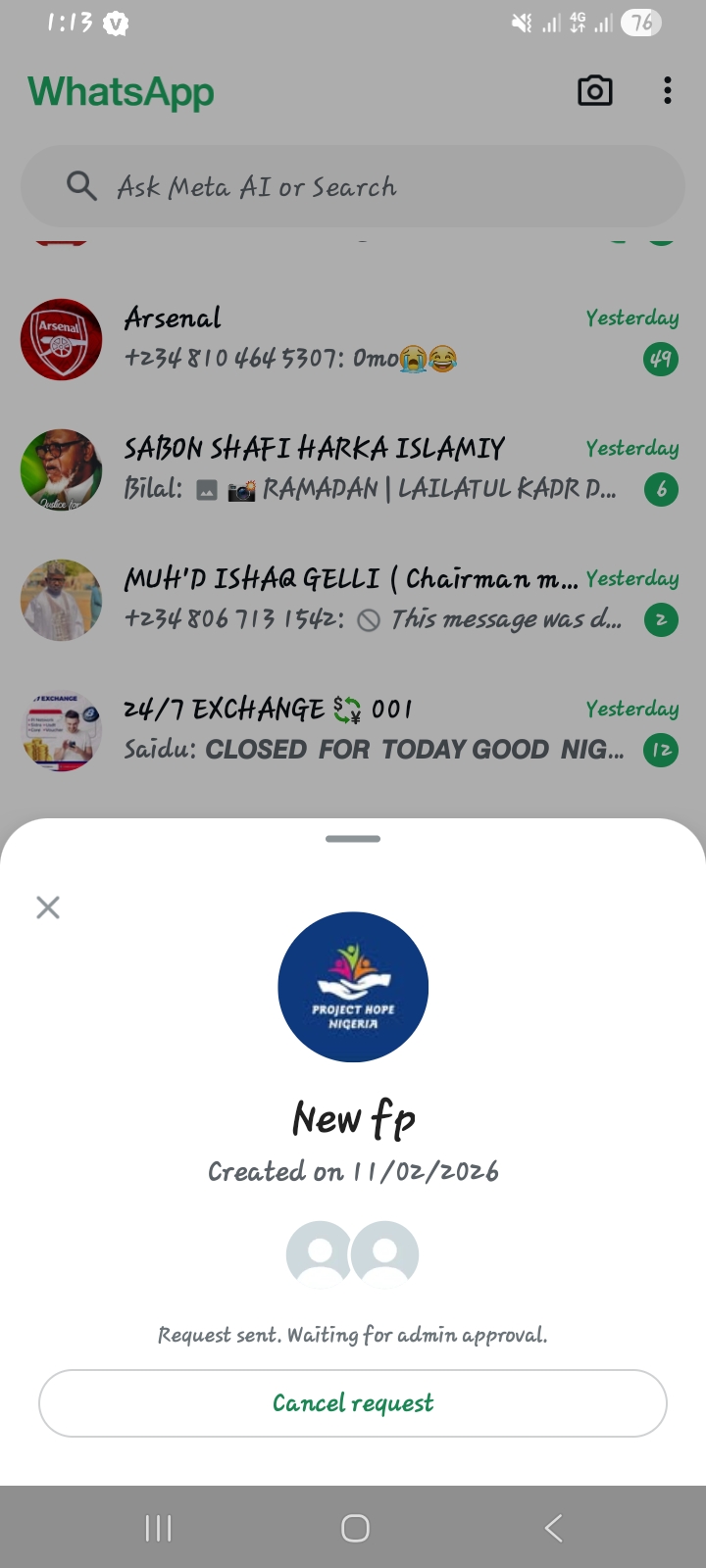Go to the phone's home screen
The width and height of the screenshot is (706, 1568).
pyautogui.click(x=355, y=1528)
